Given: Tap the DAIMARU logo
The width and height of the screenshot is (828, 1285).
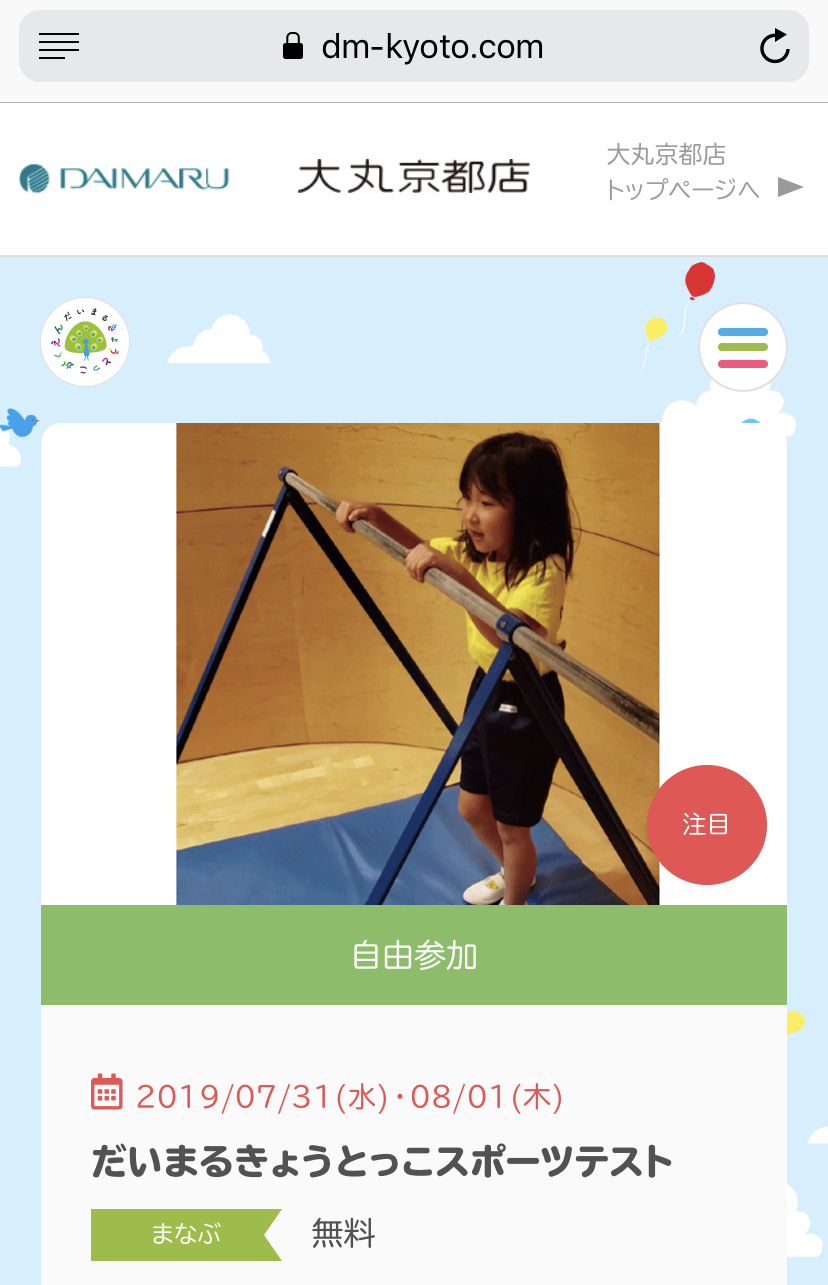Looking at the screenshot, I should pos(124,178).
